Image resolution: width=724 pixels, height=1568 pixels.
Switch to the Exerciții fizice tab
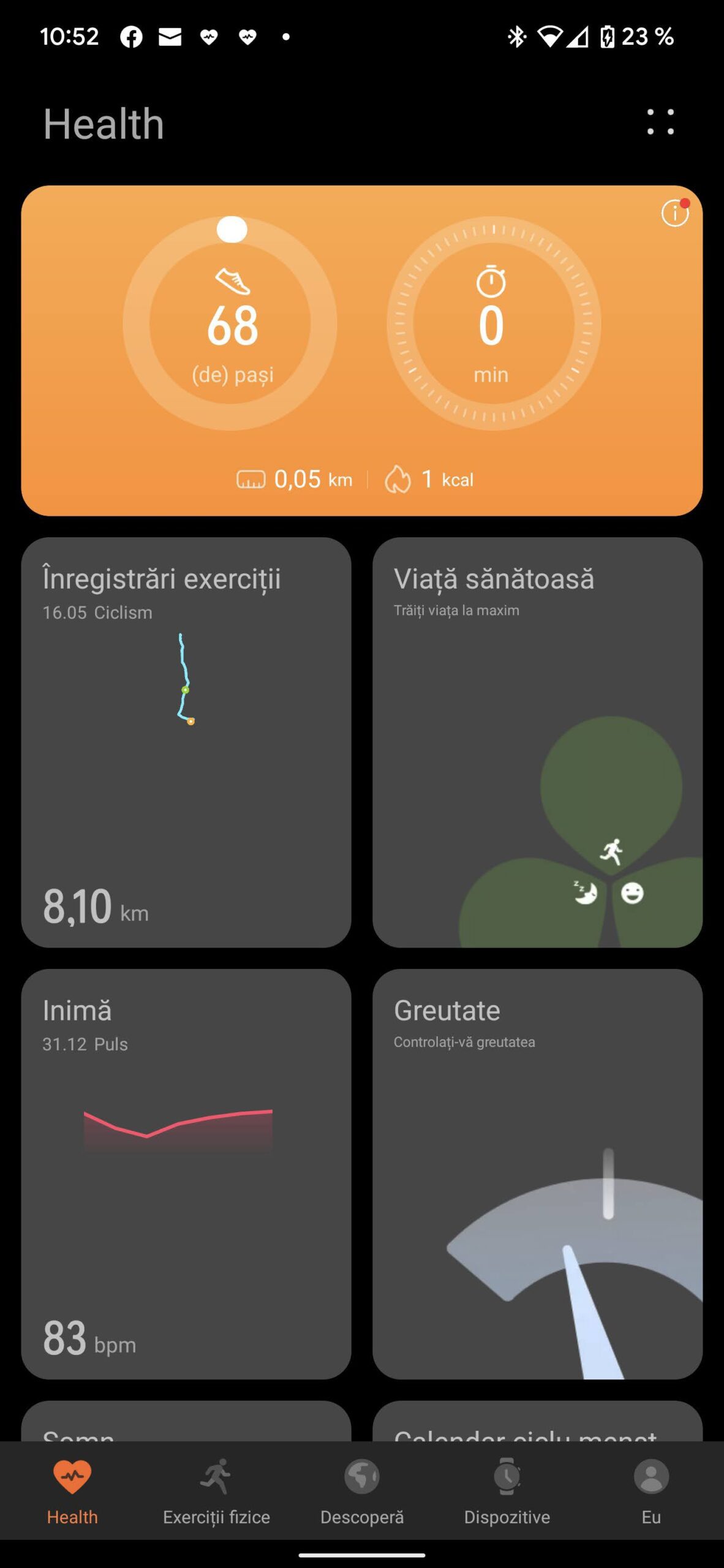pyautogui.click(x=216, y=1491)
